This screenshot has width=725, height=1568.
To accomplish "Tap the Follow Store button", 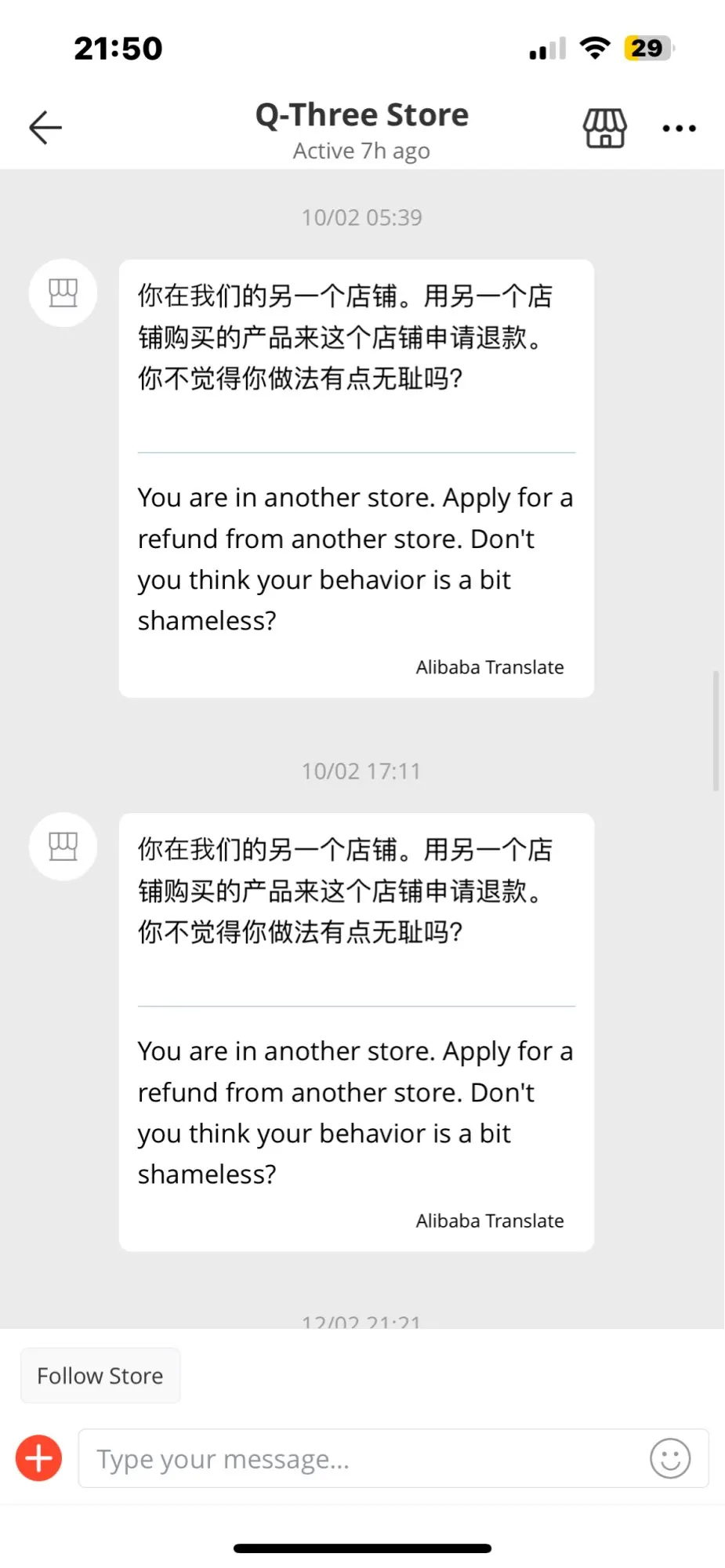I will pos(100,1376).
